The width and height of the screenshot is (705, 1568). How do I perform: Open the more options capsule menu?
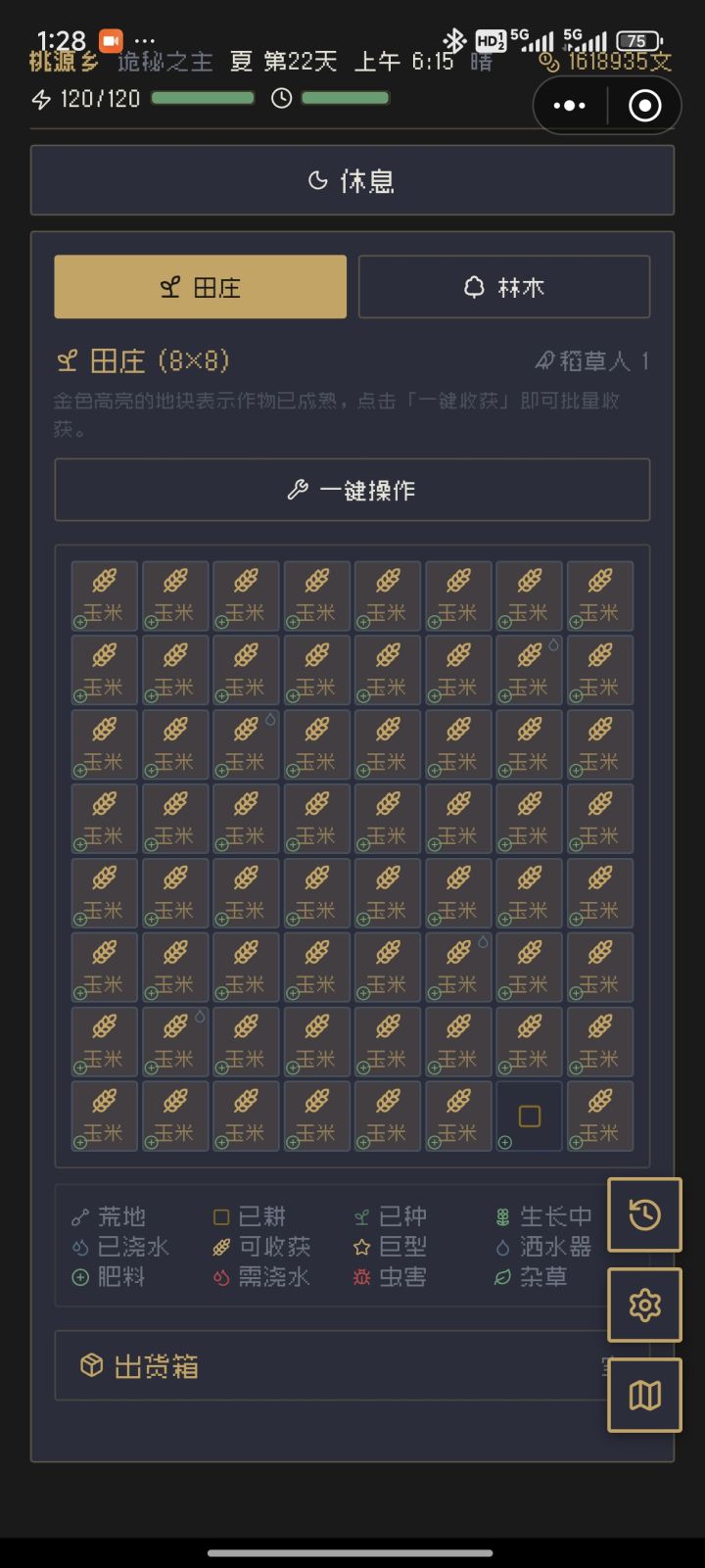tap(570, 105)
